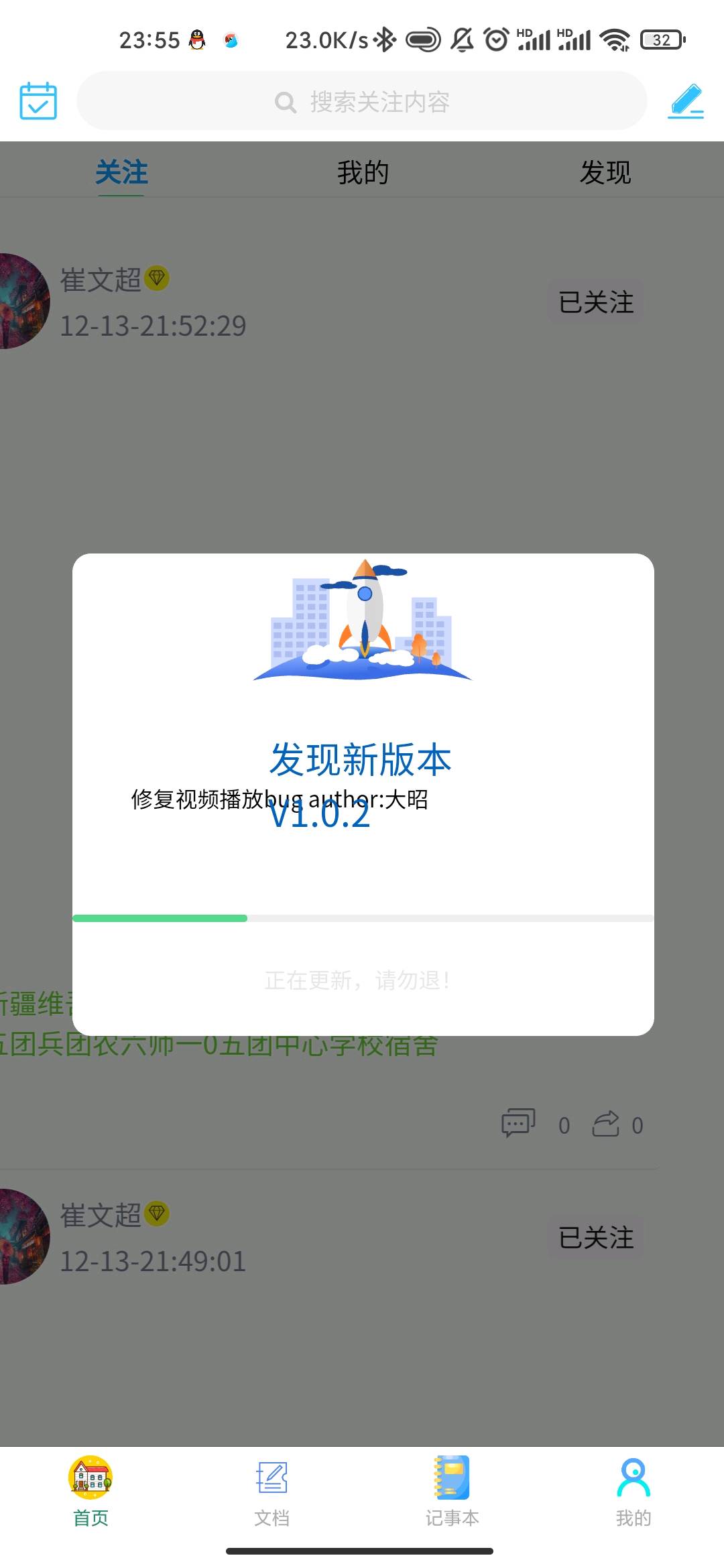Switch to the 关注 tab
Viewport: 724px width, 1568px height.
(x=121, y=172)
